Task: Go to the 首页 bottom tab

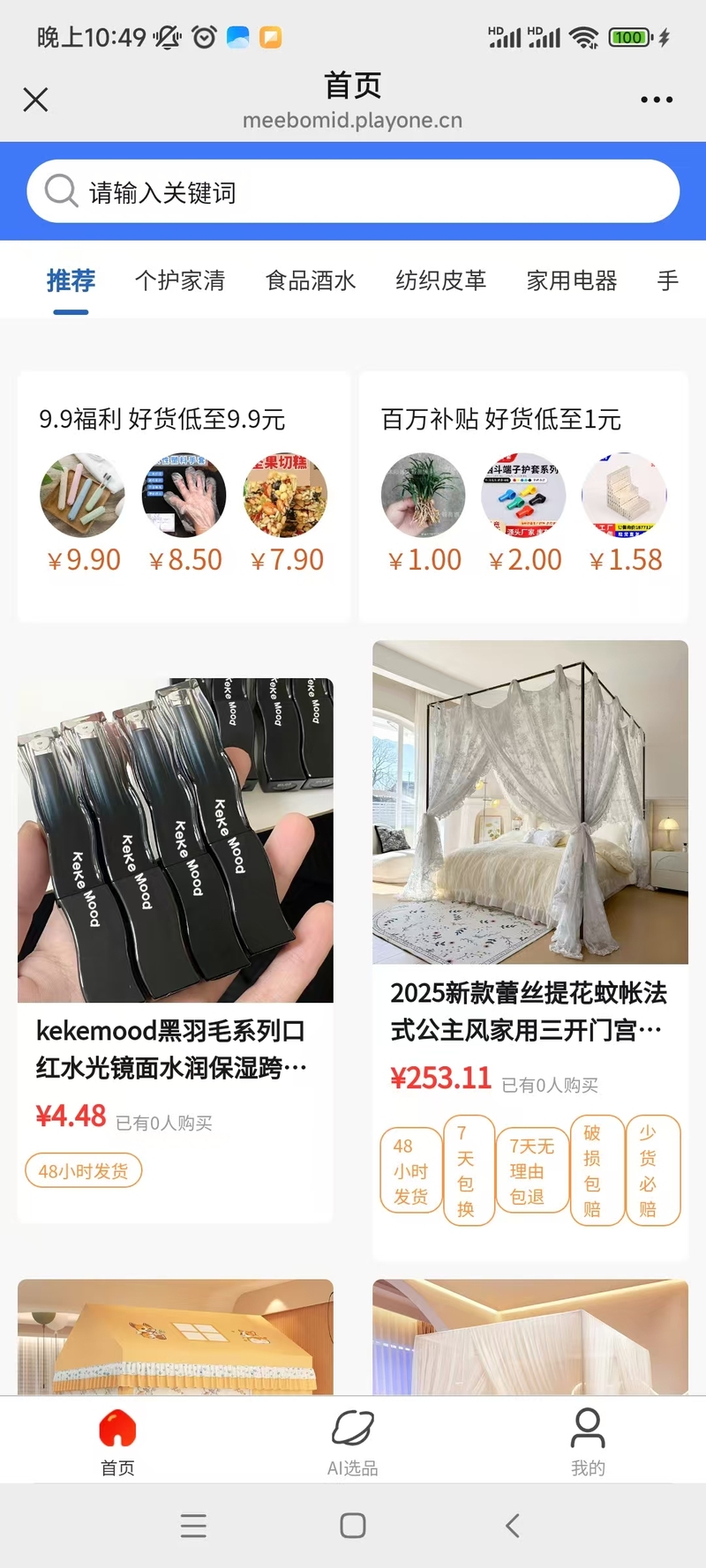Action: click(117, 1441)
